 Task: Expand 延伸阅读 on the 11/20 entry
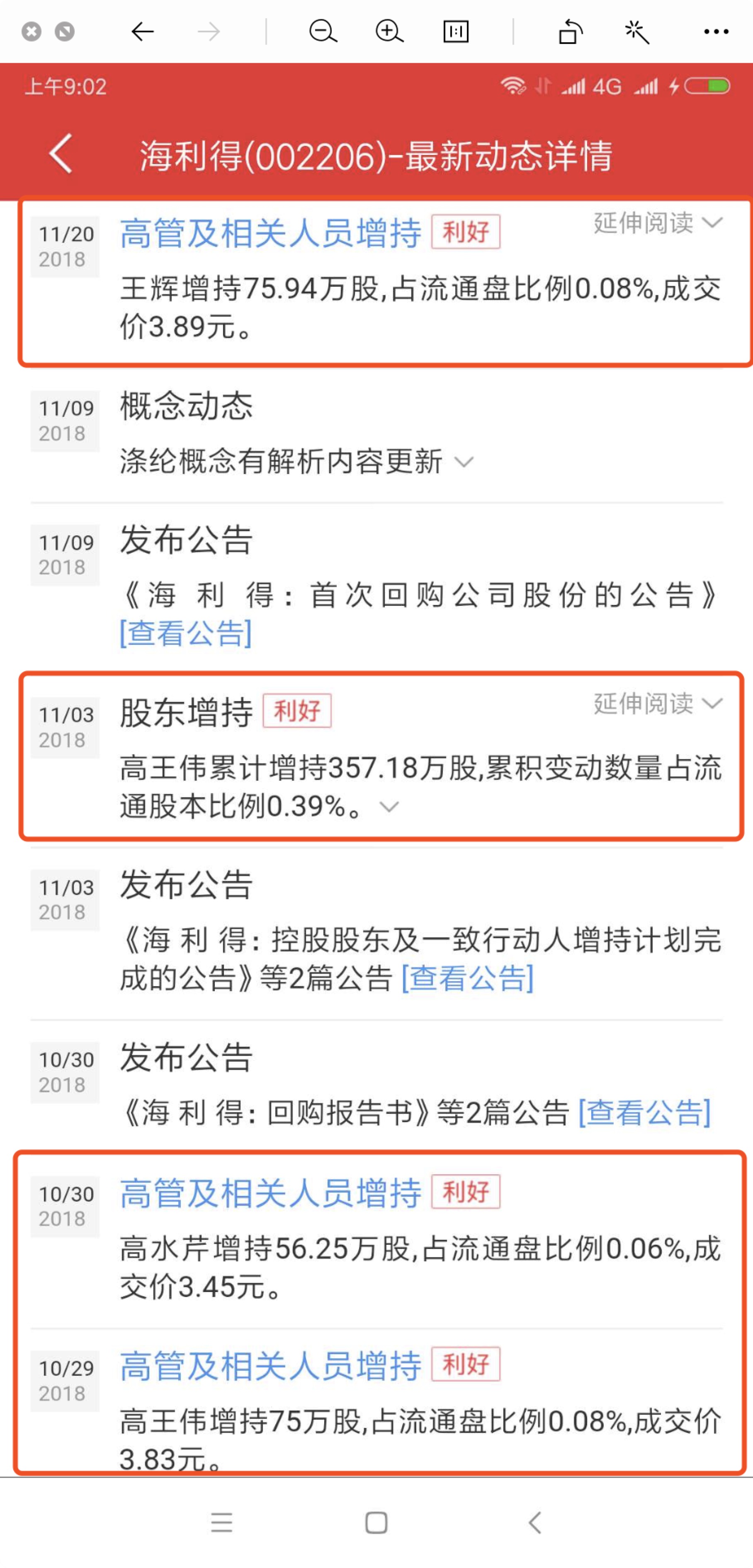click(658, 223)
